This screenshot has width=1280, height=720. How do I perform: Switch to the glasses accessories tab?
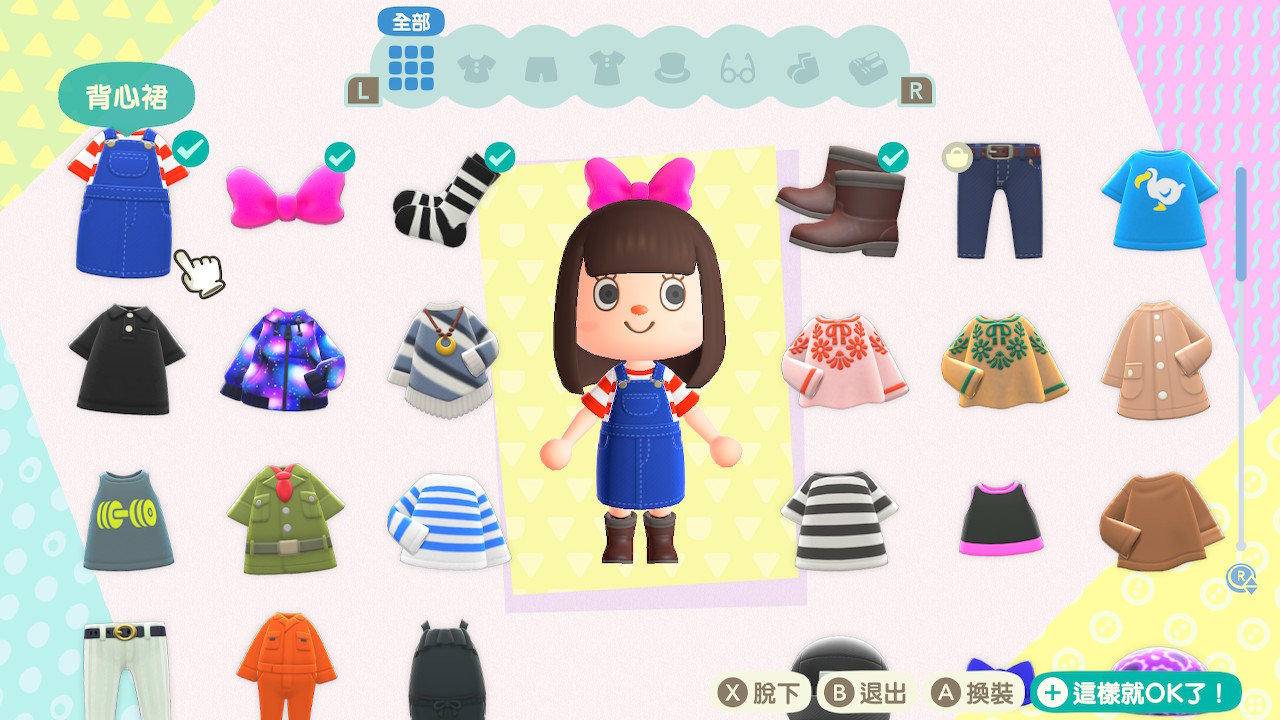[737, 69]
